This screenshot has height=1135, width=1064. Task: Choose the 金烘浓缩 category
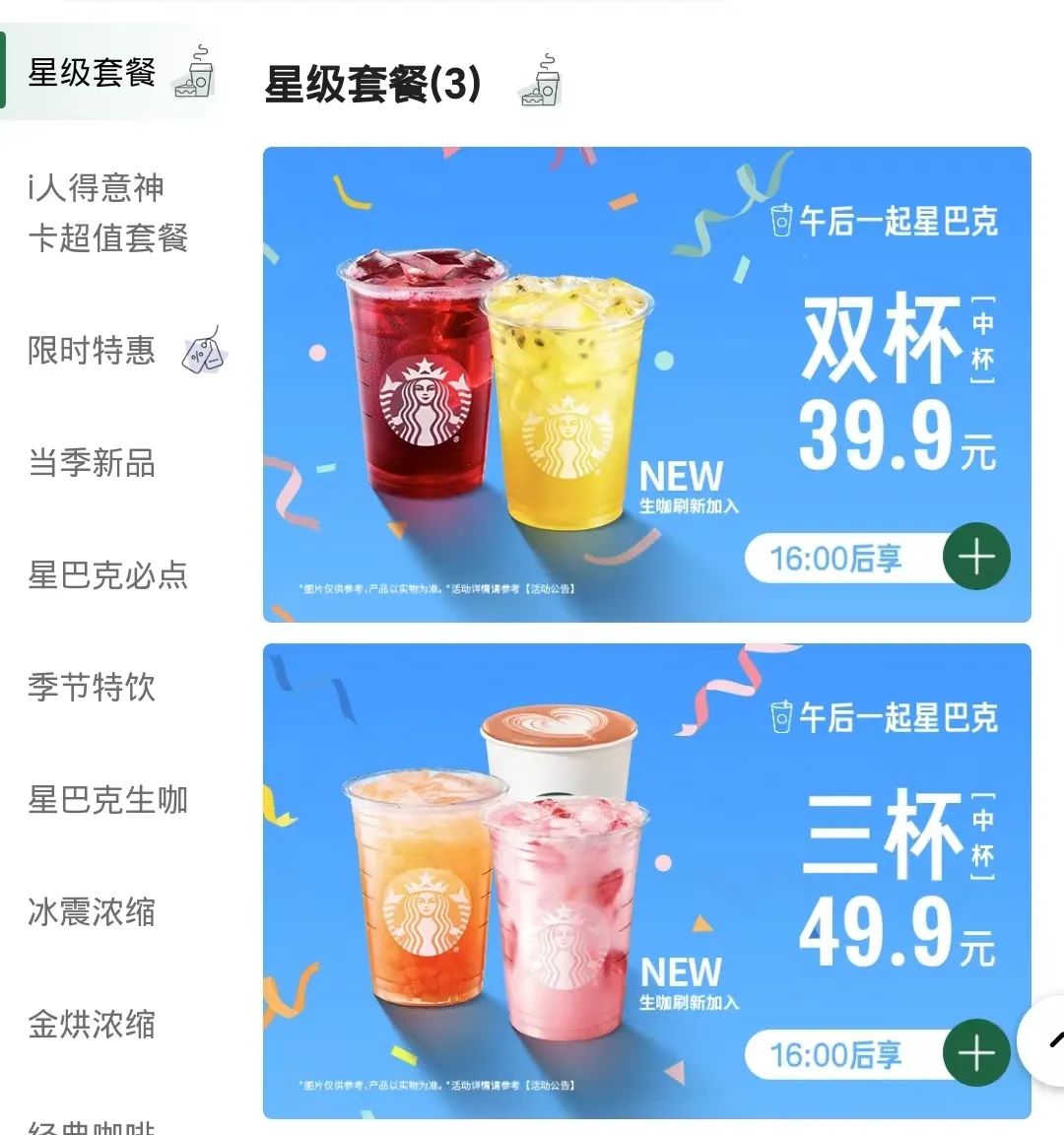[x=93, y=1025]
